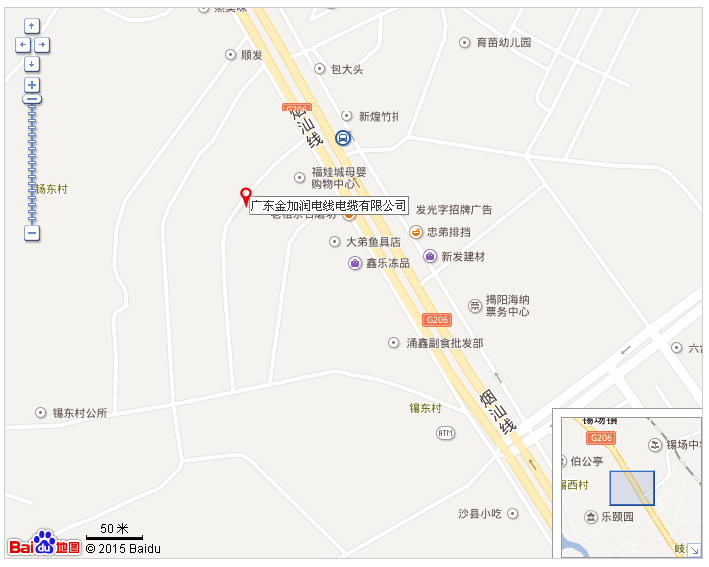
Task: Zoom in with the plus button
Action: tap(32, 85)
